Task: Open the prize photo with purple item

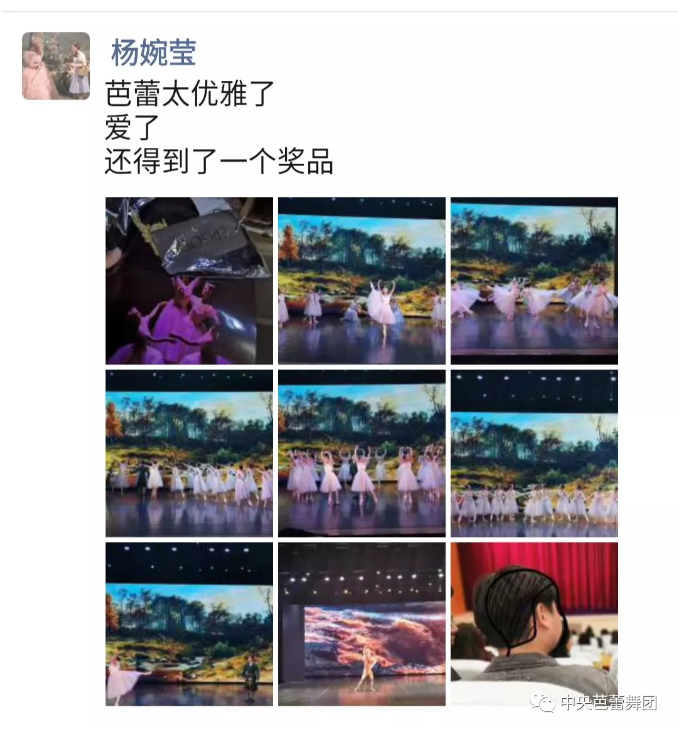Action: pyautogui.click(x=189, y=280)
